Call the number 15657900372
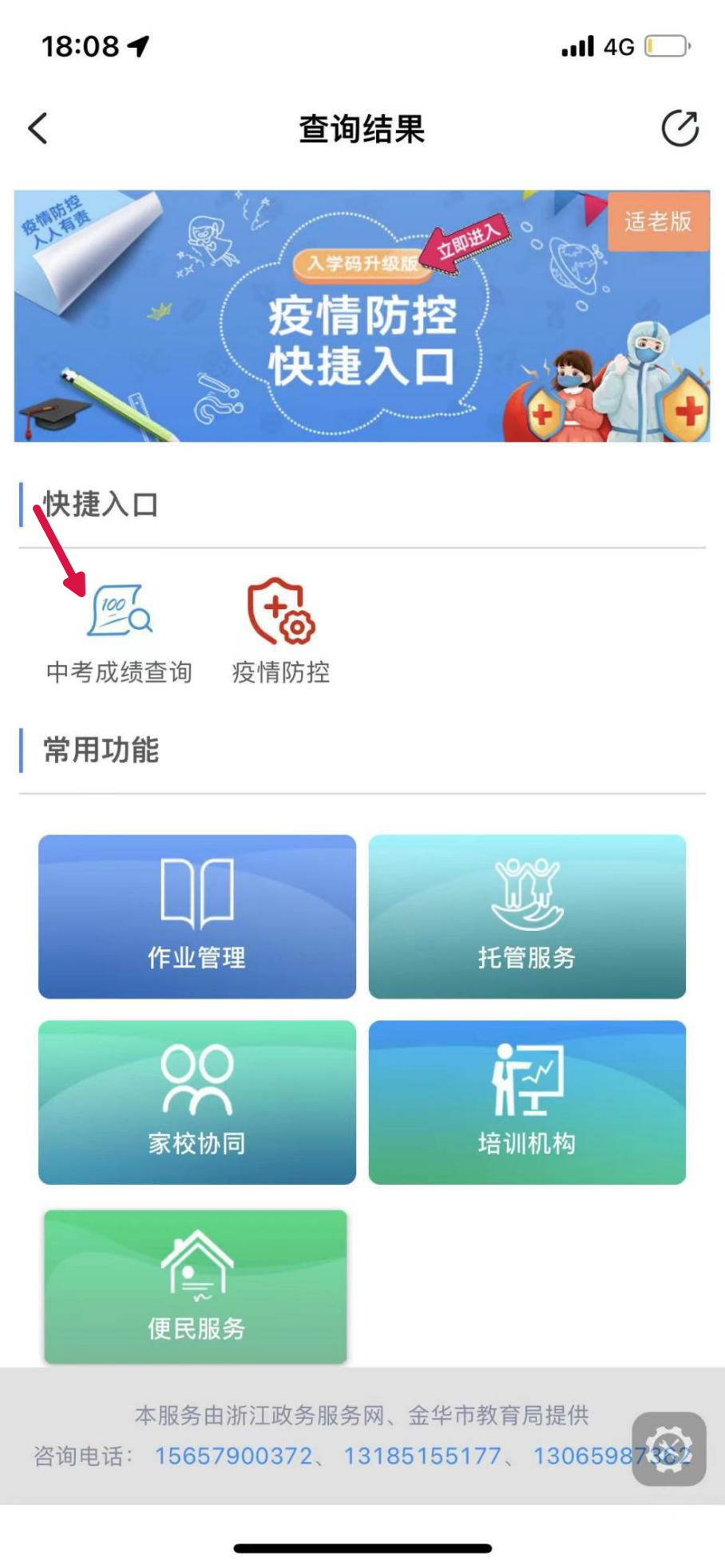The height and width of the screenshot is (1568, 725). tap(233, 1455)
